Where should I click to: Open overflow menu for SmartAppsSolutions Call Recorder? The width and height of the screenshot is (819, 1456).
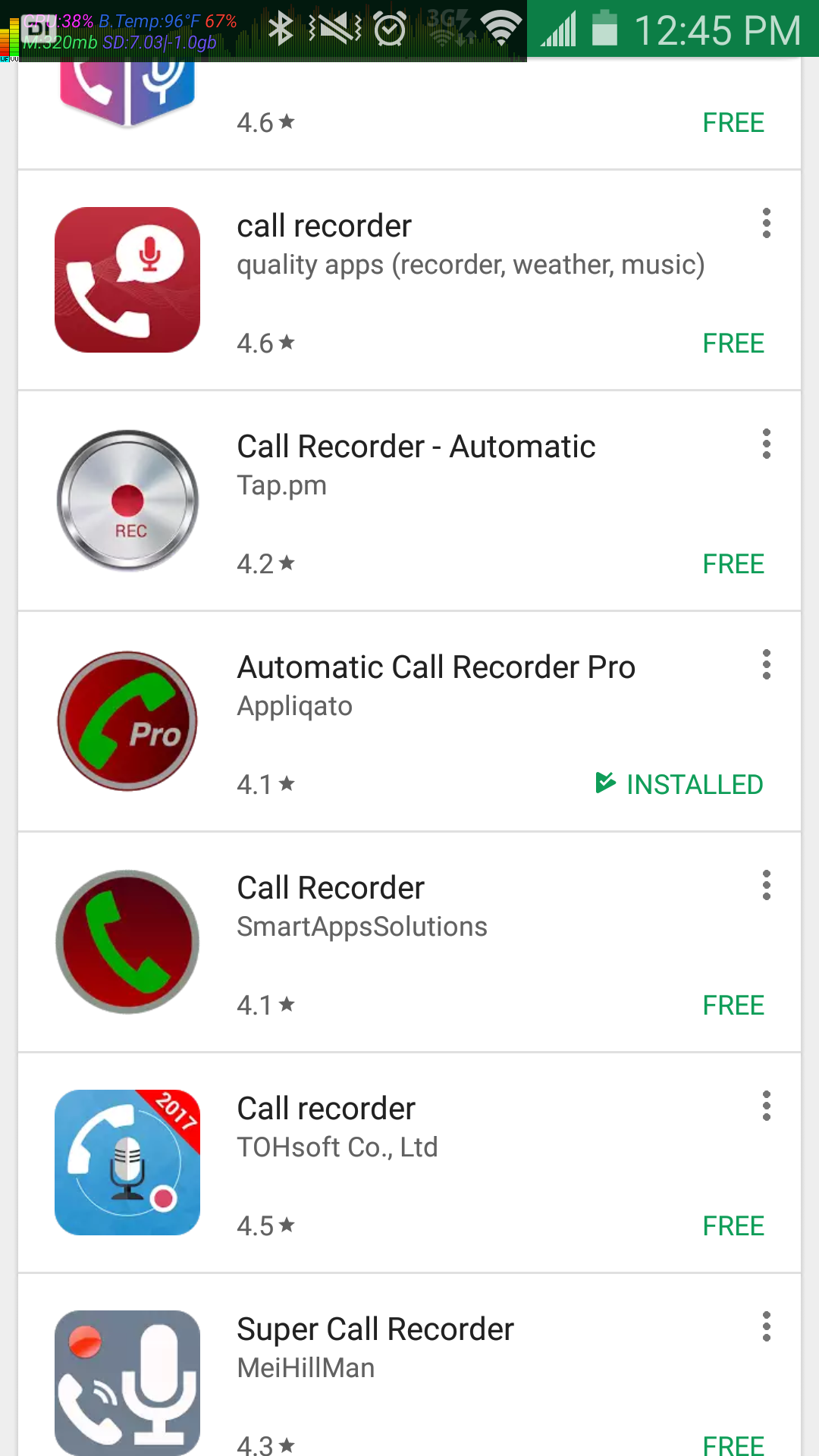[767, 886]
